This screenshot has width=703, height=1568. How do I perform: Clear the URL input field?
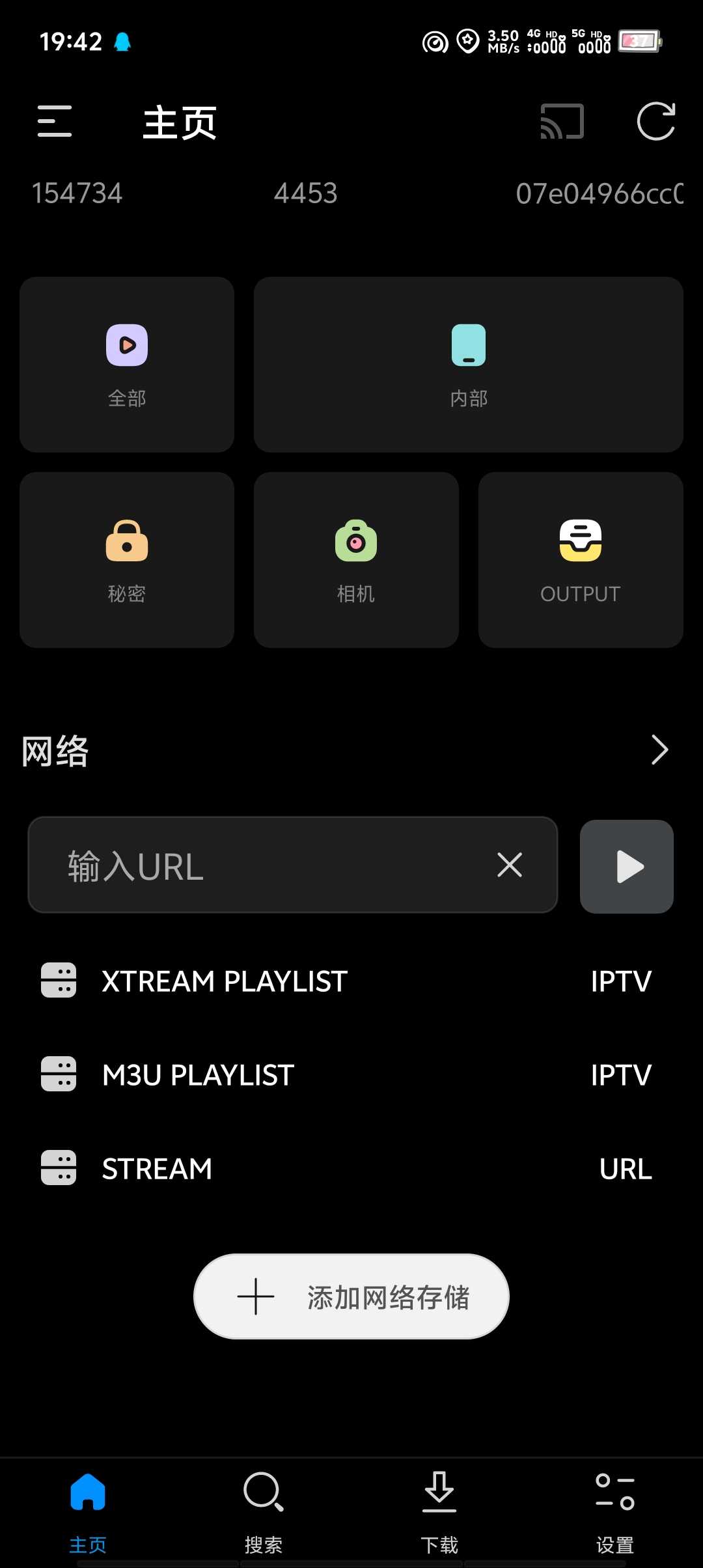click(510, 865)
